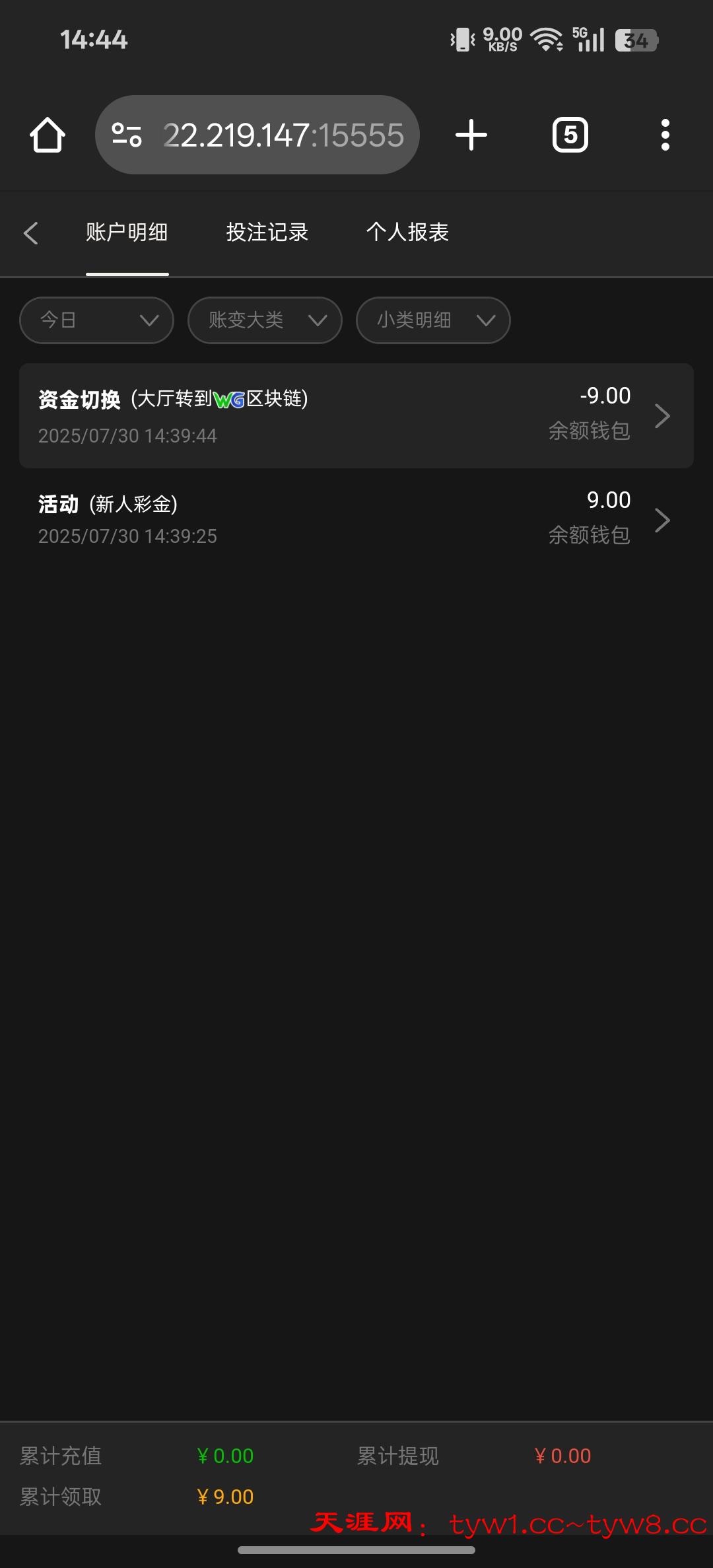The height and width of the screenshot is (1568, 713).
Task: Open a new browser tab
Action: click(x=471, y=135)
